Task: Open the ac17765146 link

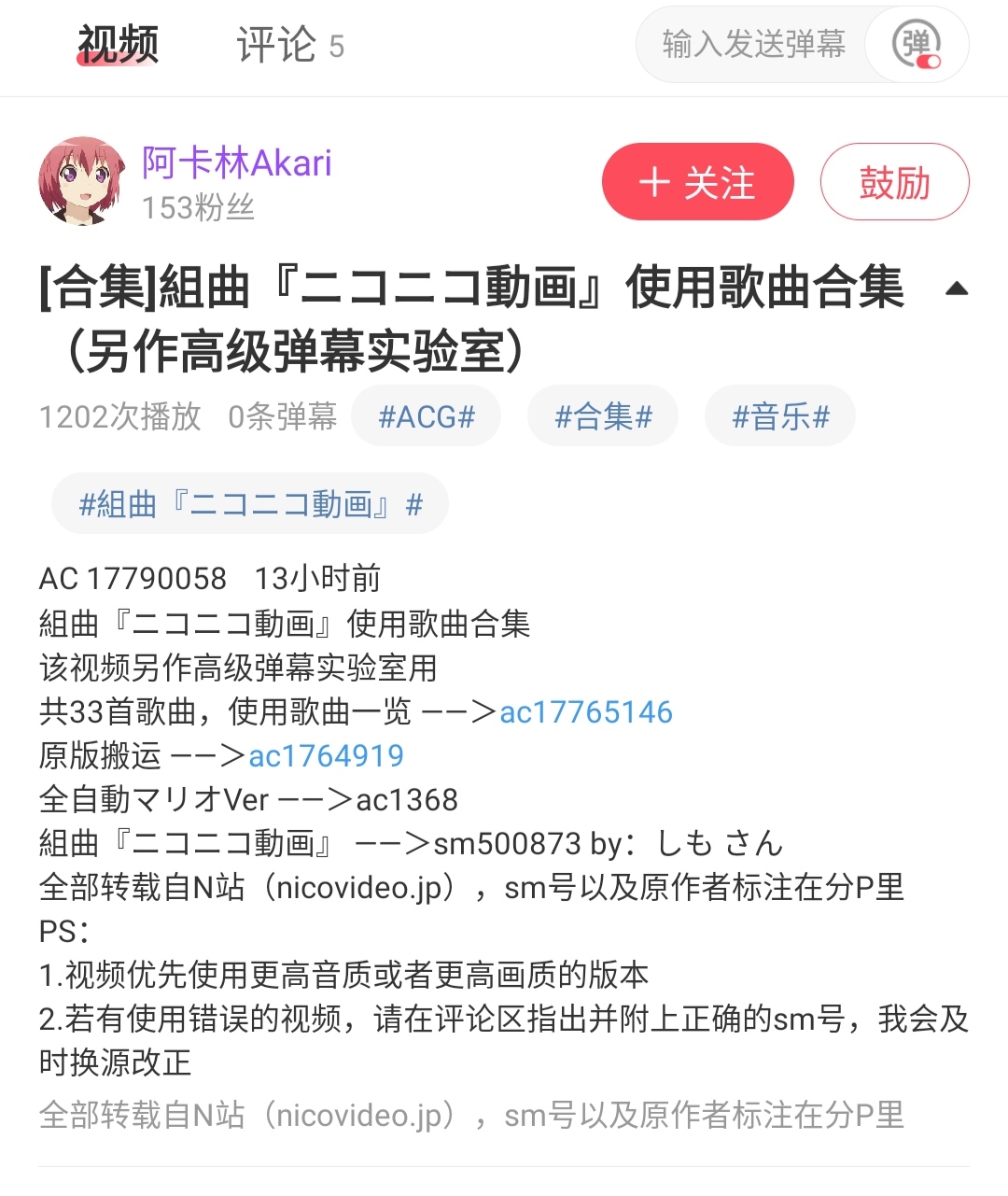Action: point(586,712)
